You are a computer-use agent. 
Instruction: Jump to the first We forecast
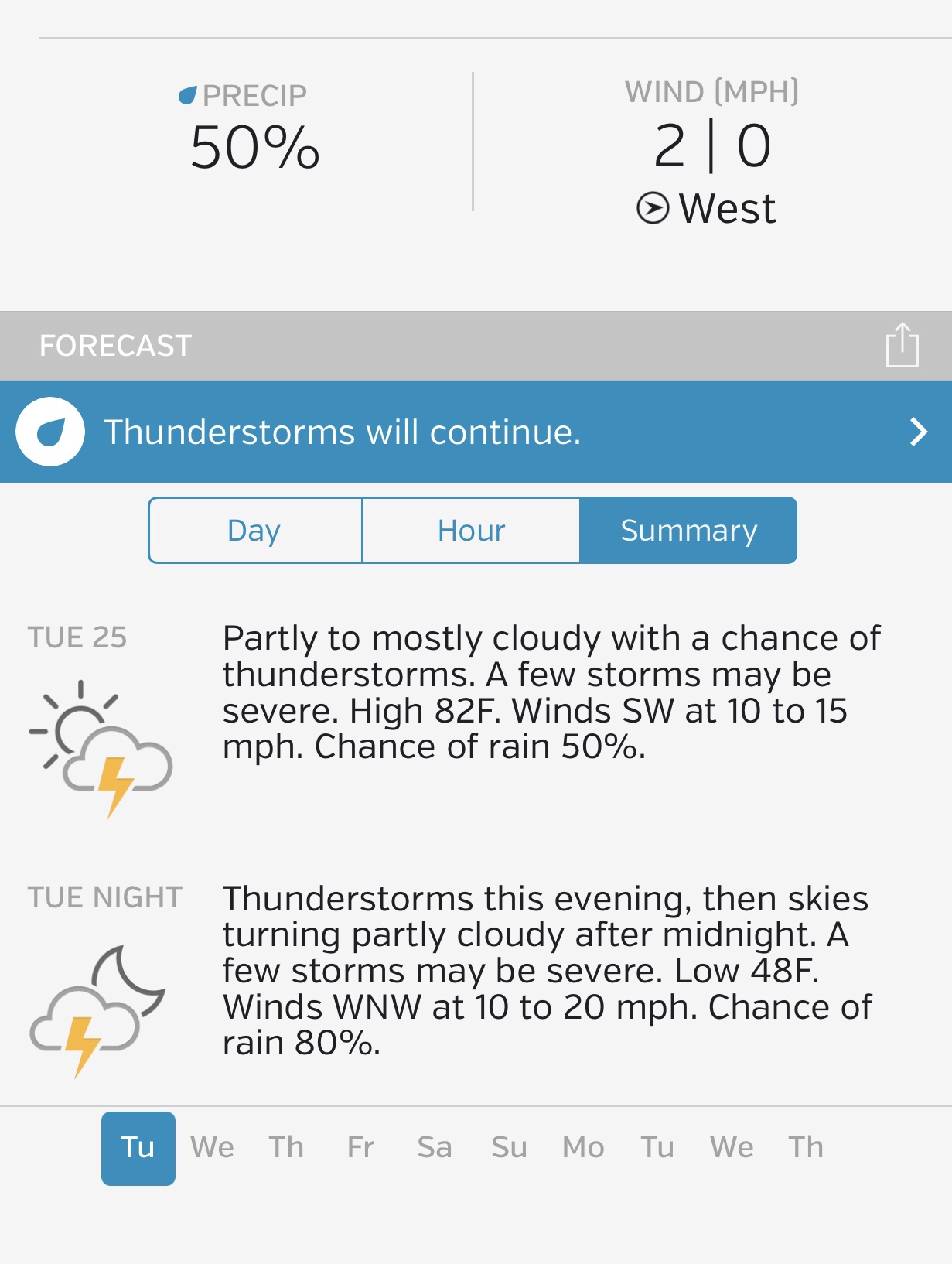[212, 1148]
